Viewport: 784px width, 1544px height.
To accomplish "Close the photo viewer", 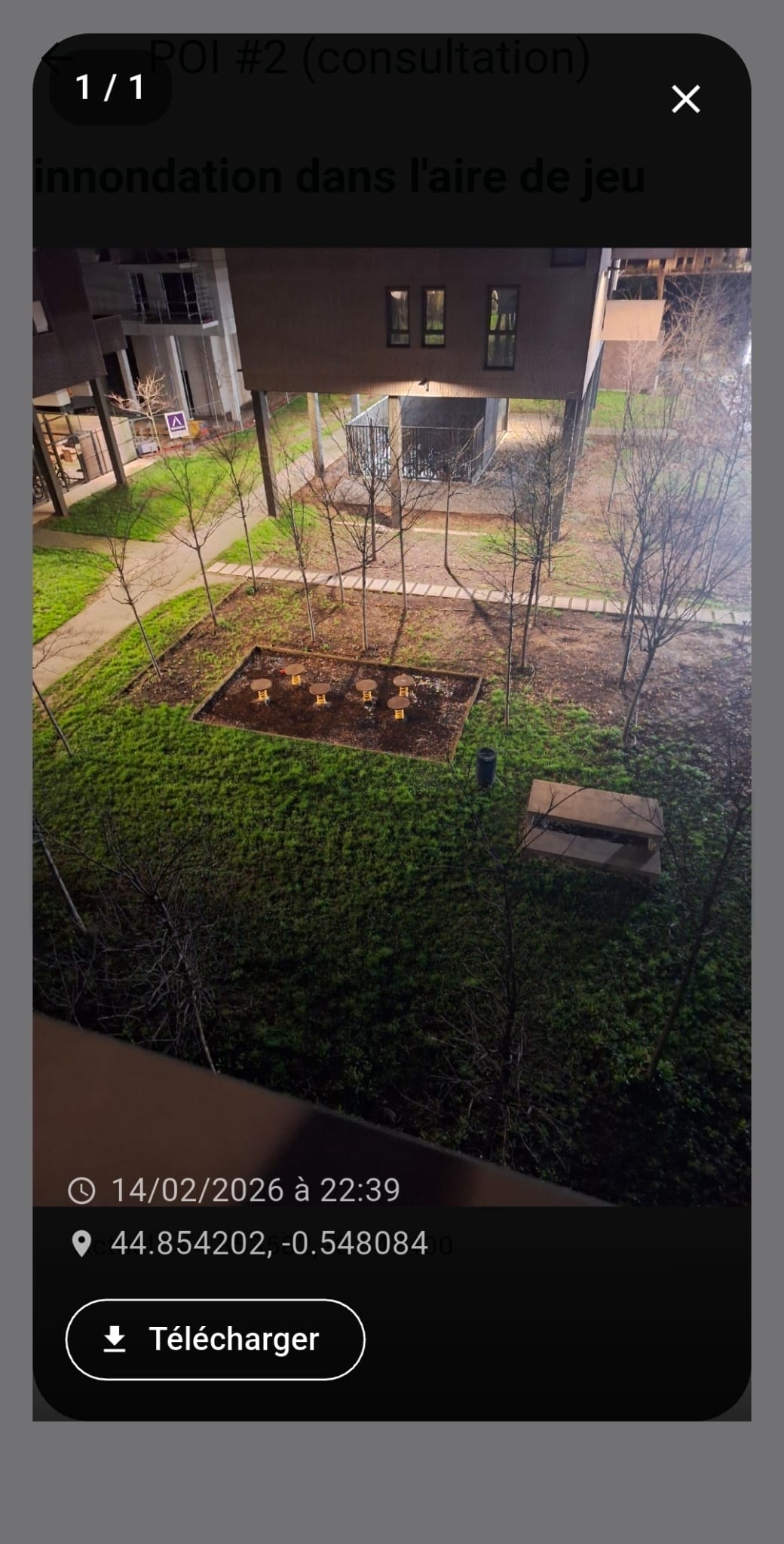I will pos(685,99).
